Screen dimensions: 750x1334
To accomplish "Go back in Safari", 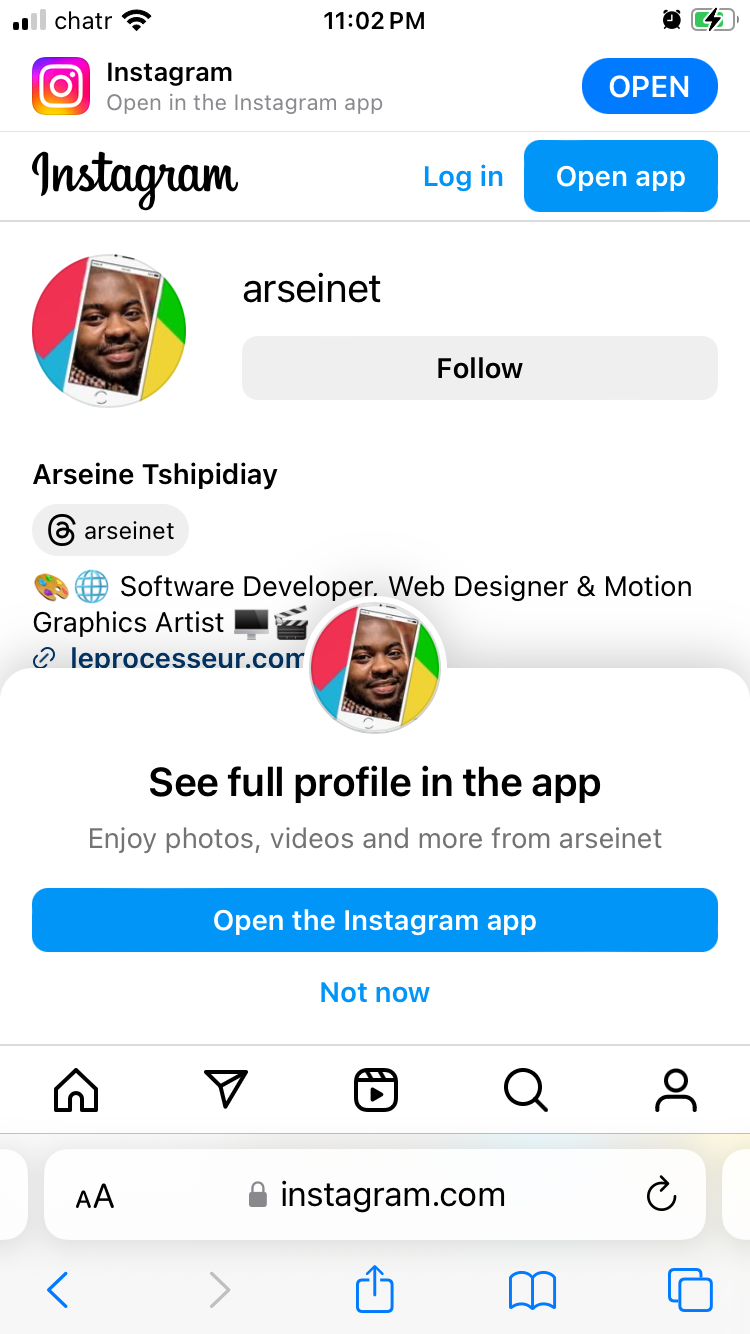I will click(x=58, y=1290).
